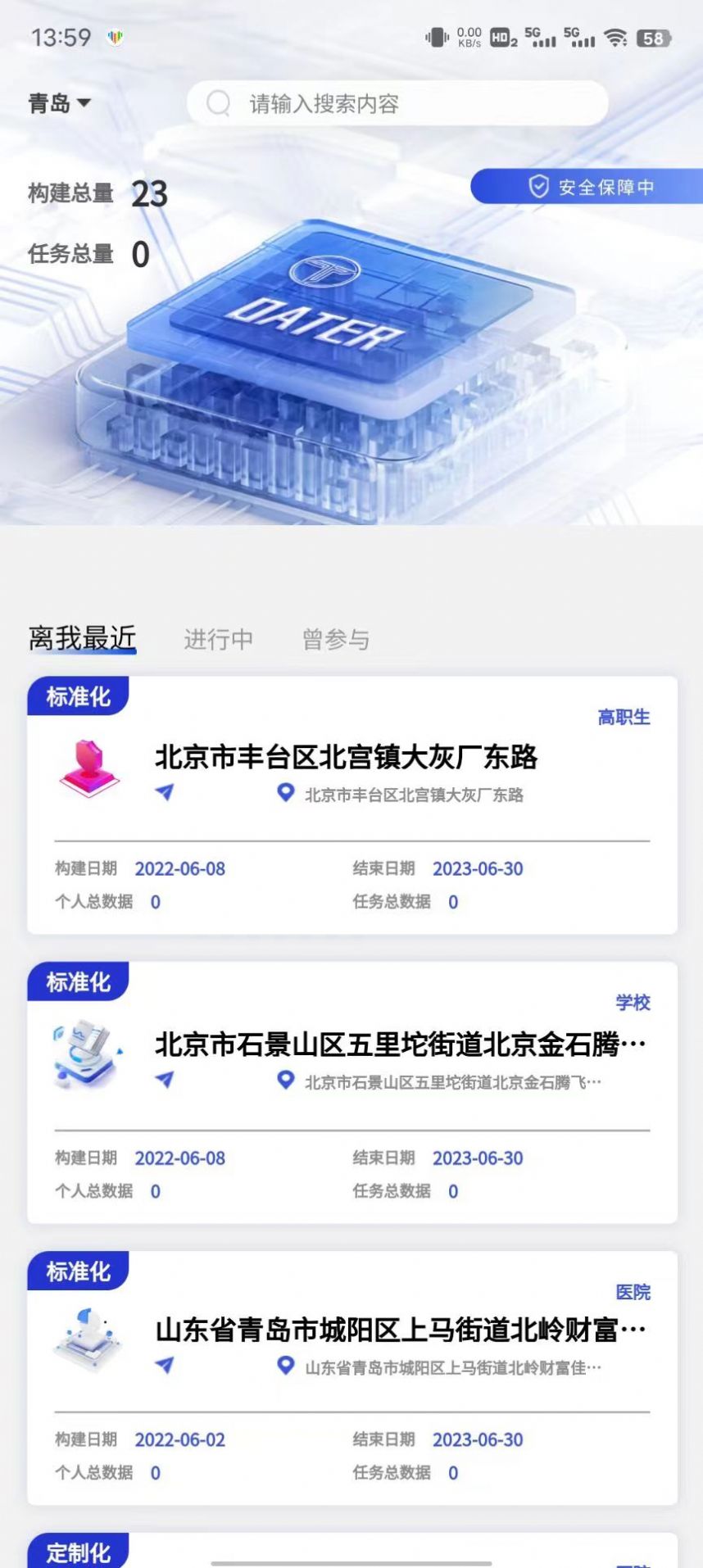Tap the navigation arrow on the 山东省青岛市城阳区 card

(x=165, y=1365)
